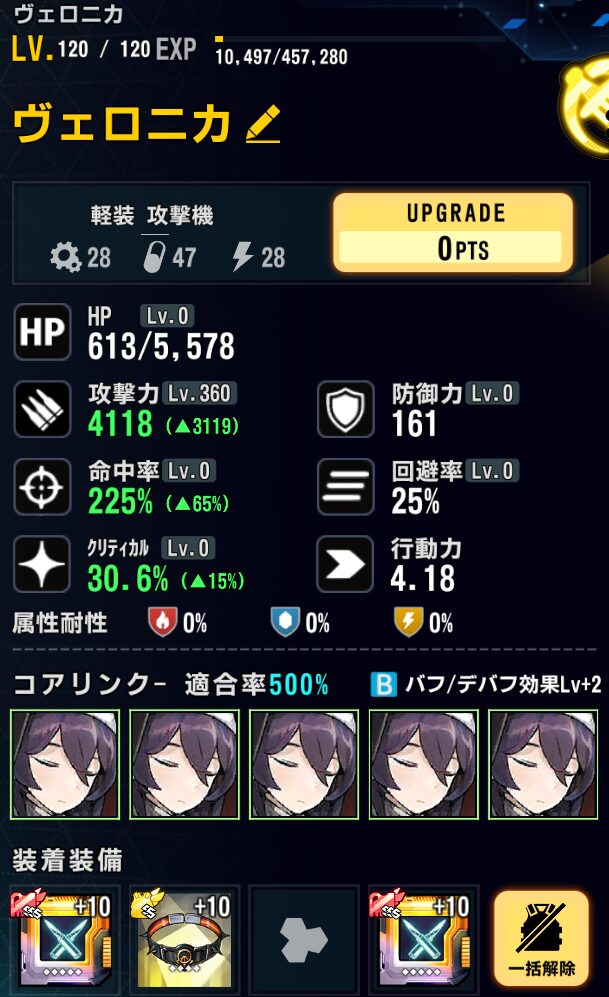Open the equipped belt item slot
The width and height of the screenshot is (609, 997).
click(184, 939)
